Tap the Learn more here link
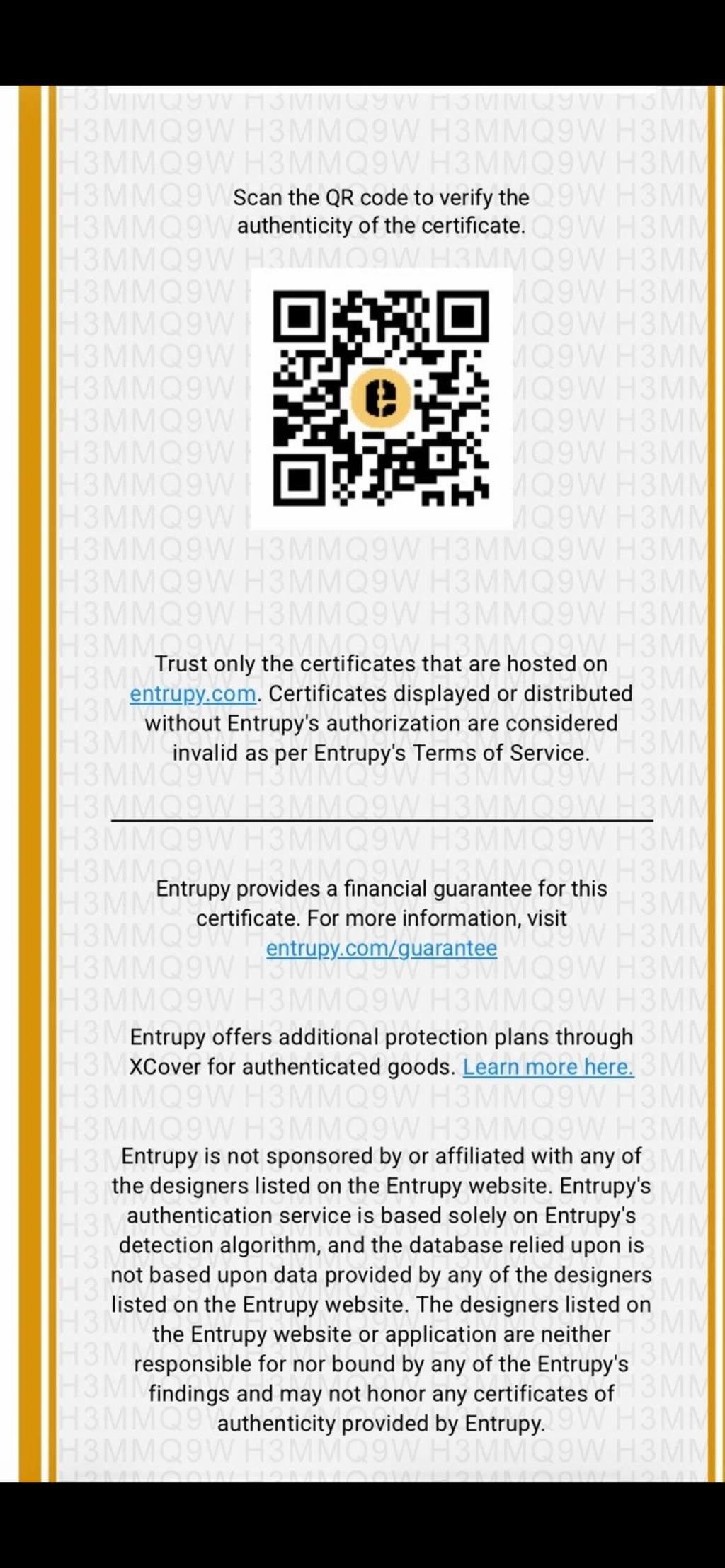Image resolution: width=725 pixels, height=1568 pixels. [x=549, y=1066]
